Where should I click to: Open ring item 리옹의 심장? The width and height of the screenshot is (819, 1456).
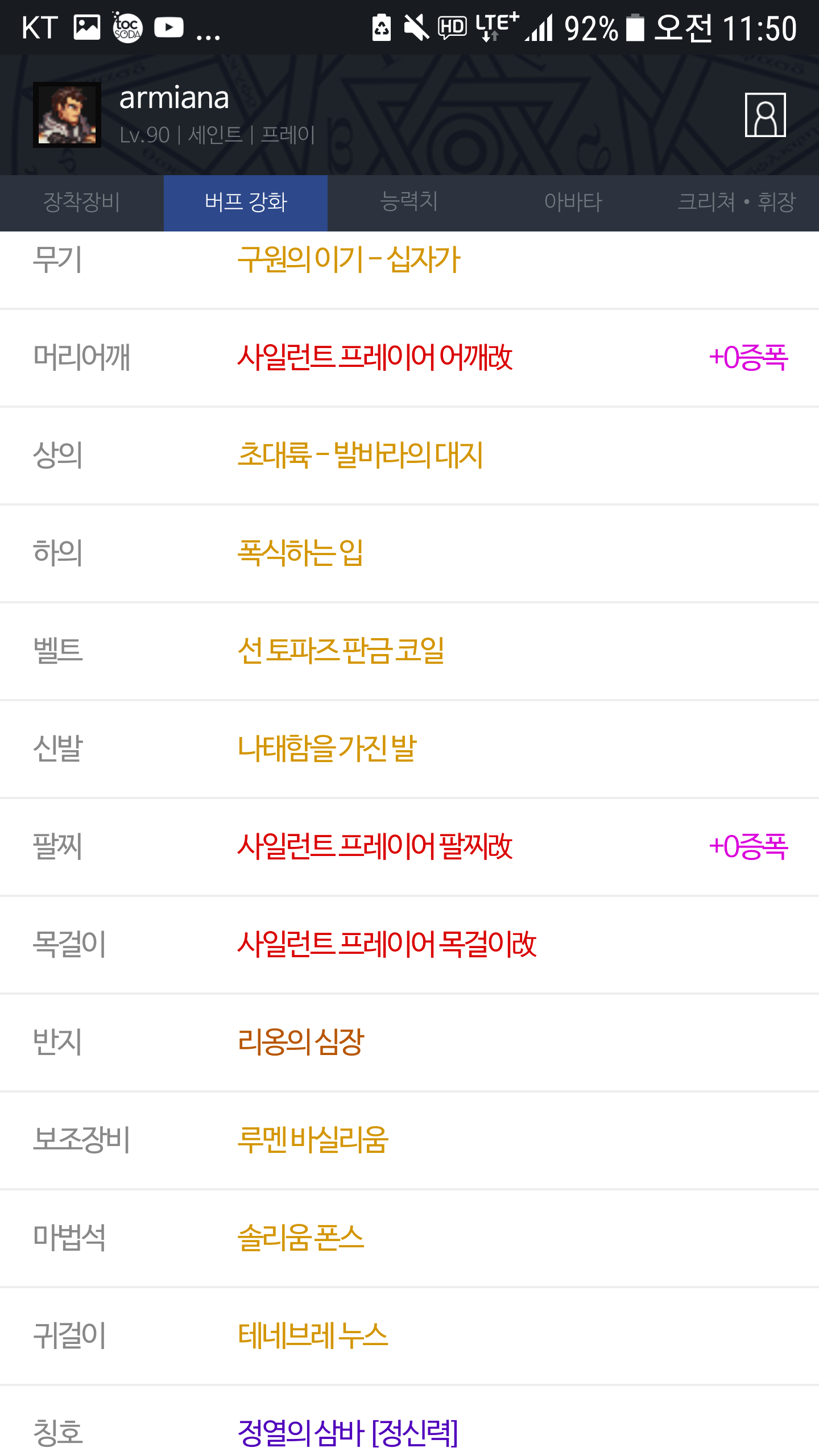tap(300, 1043)
